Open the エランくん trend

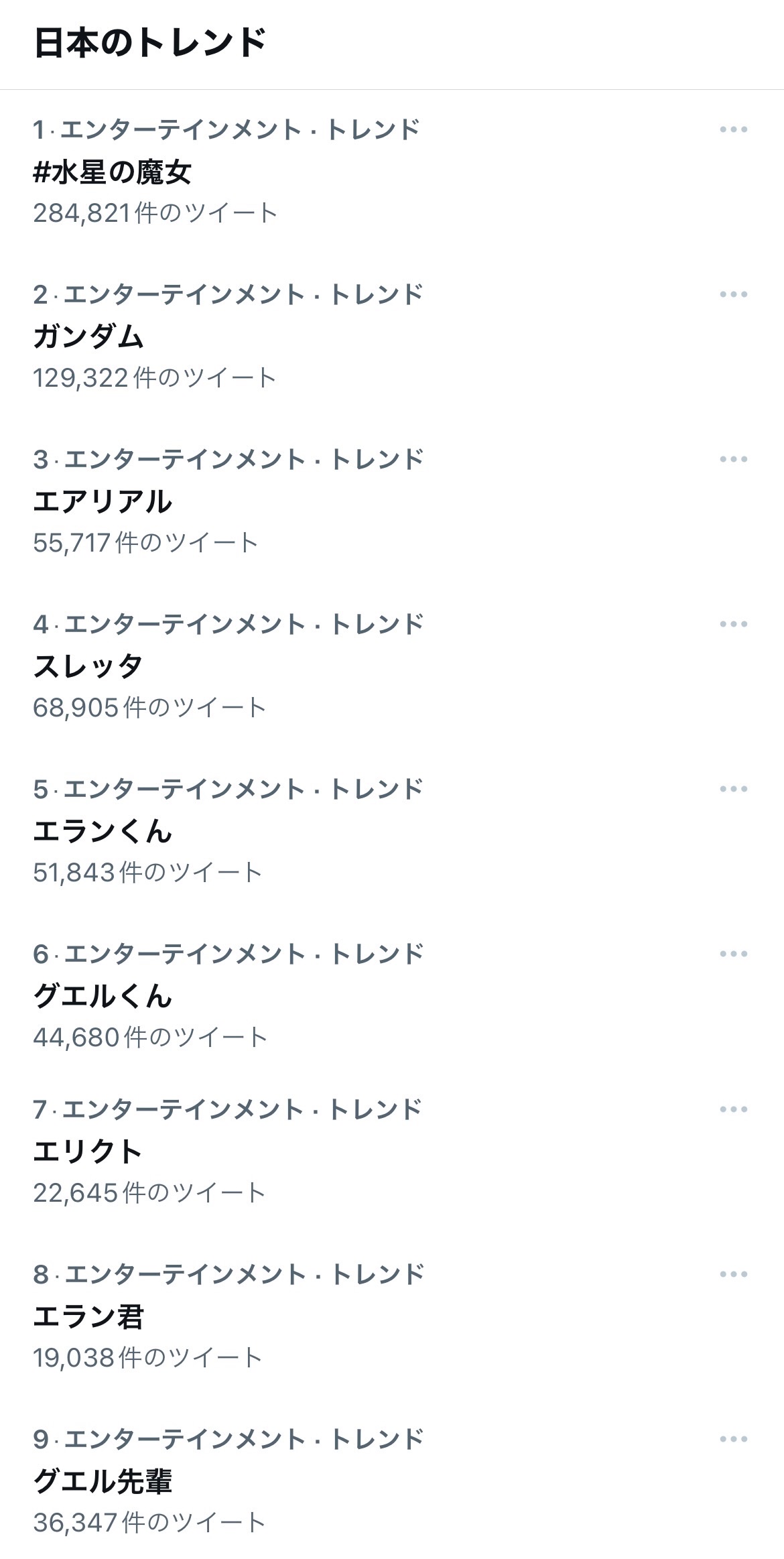pos(103,831)
